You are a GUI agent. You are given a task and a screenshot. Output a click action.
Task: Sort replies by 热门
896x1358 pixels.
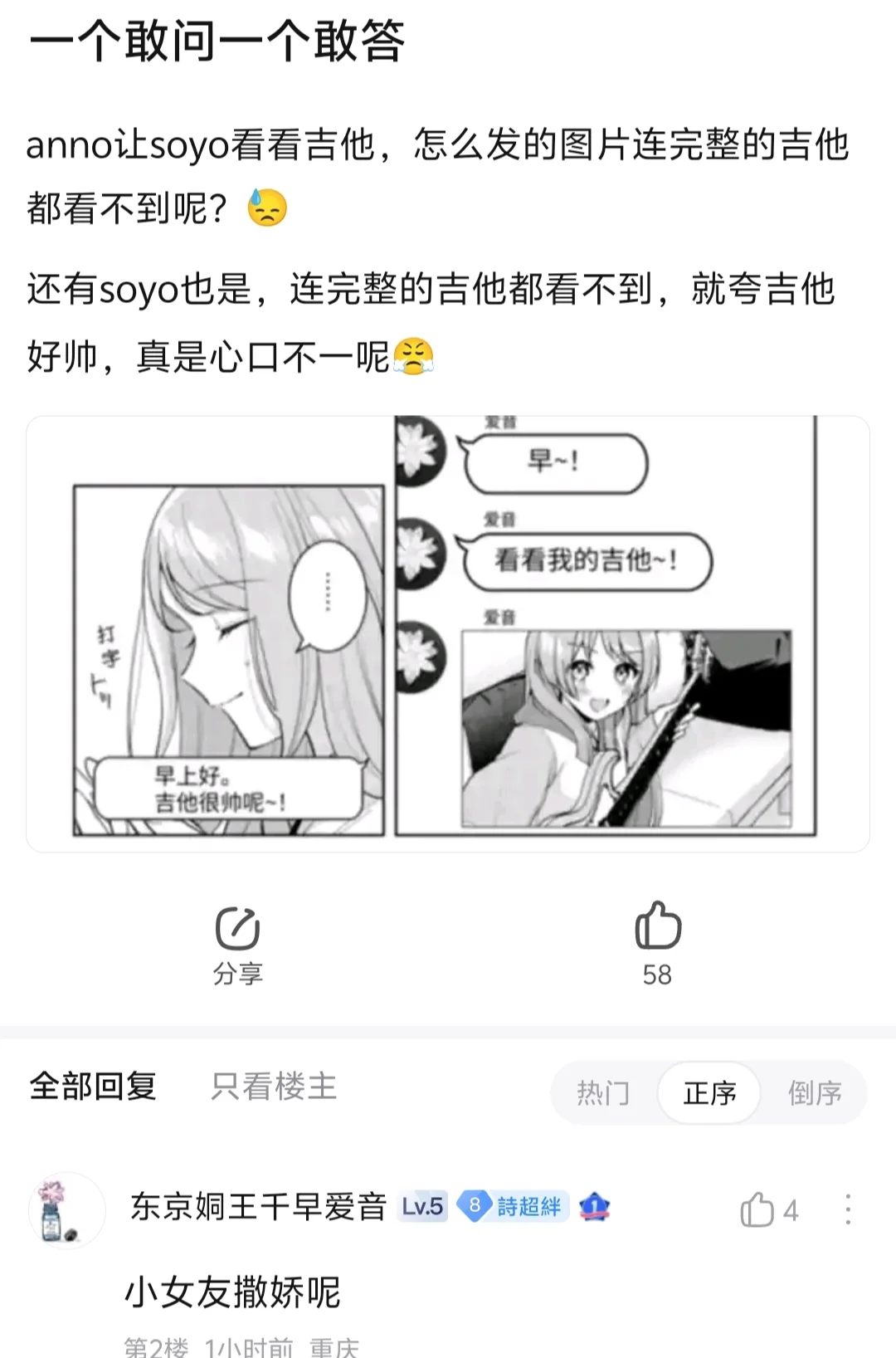point(603,1092)
